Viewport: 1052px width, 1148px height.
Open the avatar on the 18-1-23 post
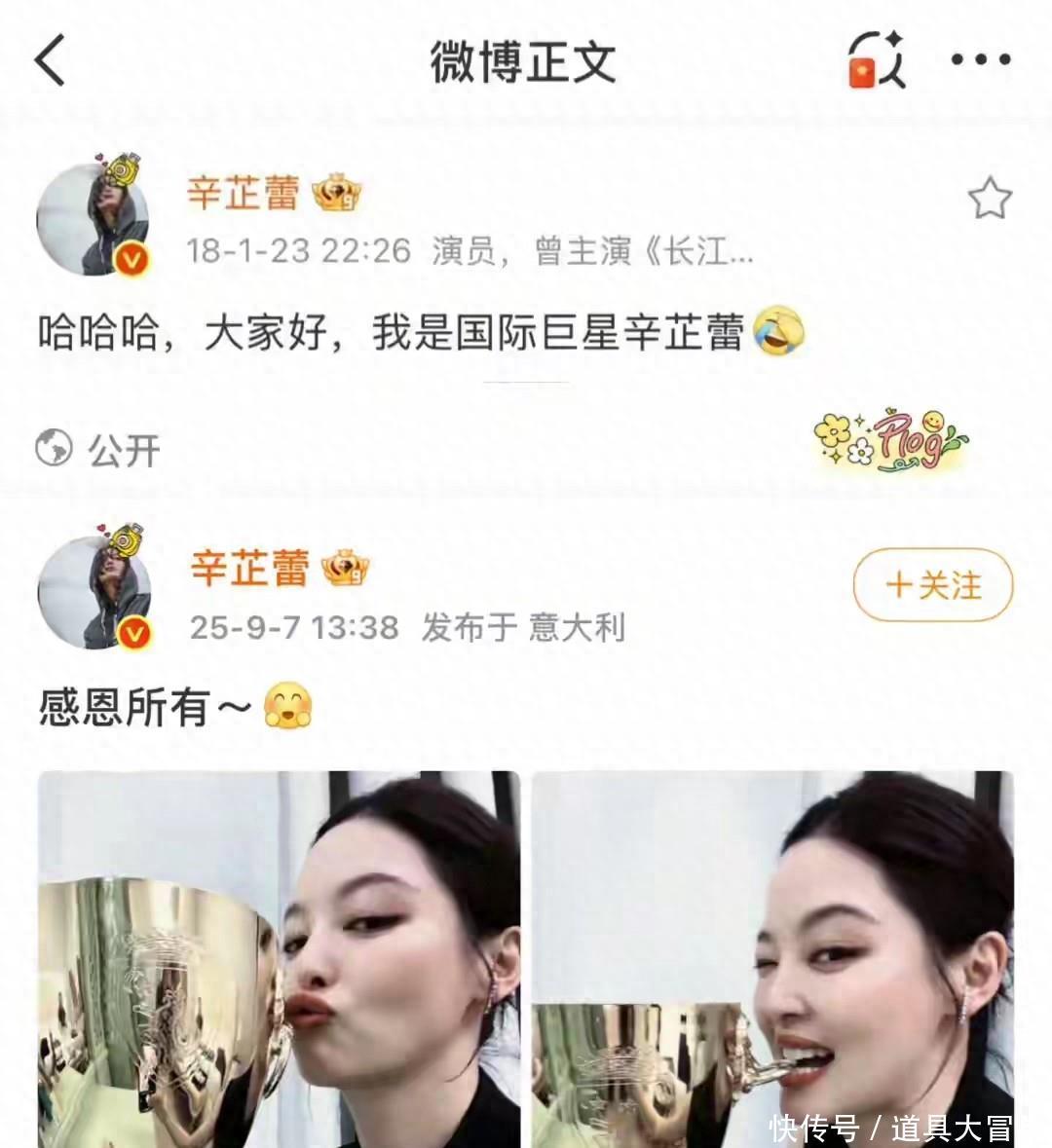94,220
